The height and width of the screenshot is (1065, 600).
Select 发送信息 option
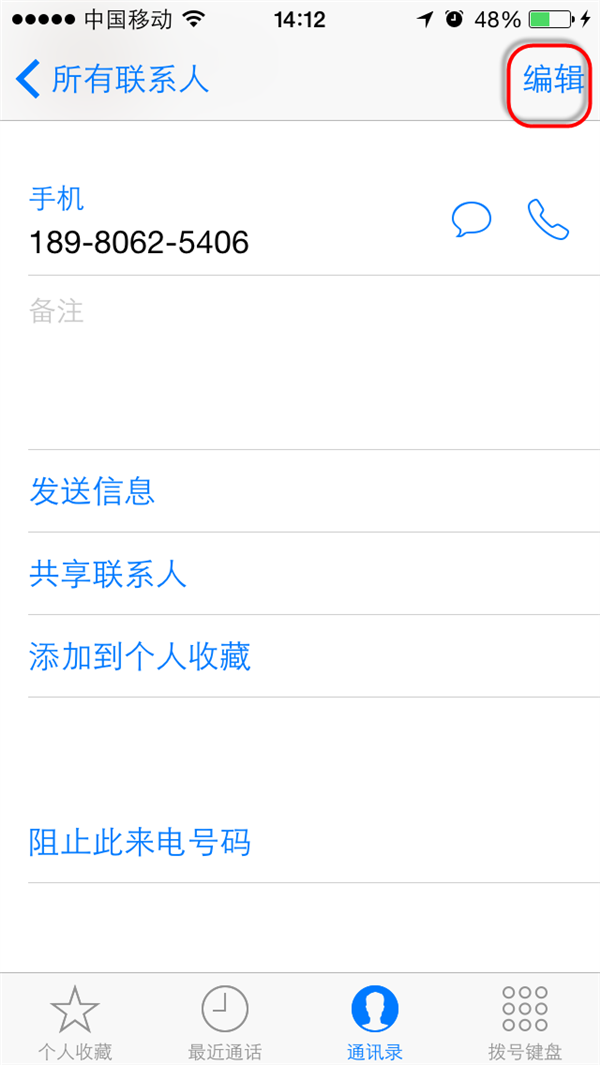point(92,491)
